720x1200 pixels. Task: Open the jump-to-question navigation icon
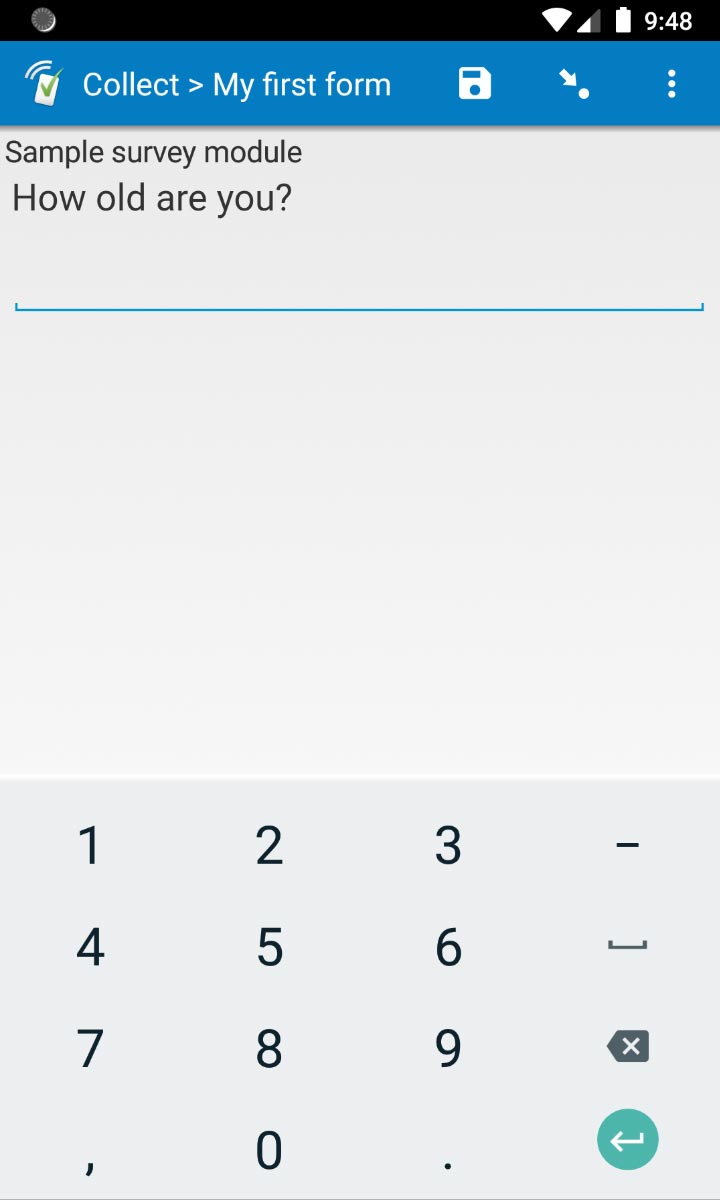[574, 83]
